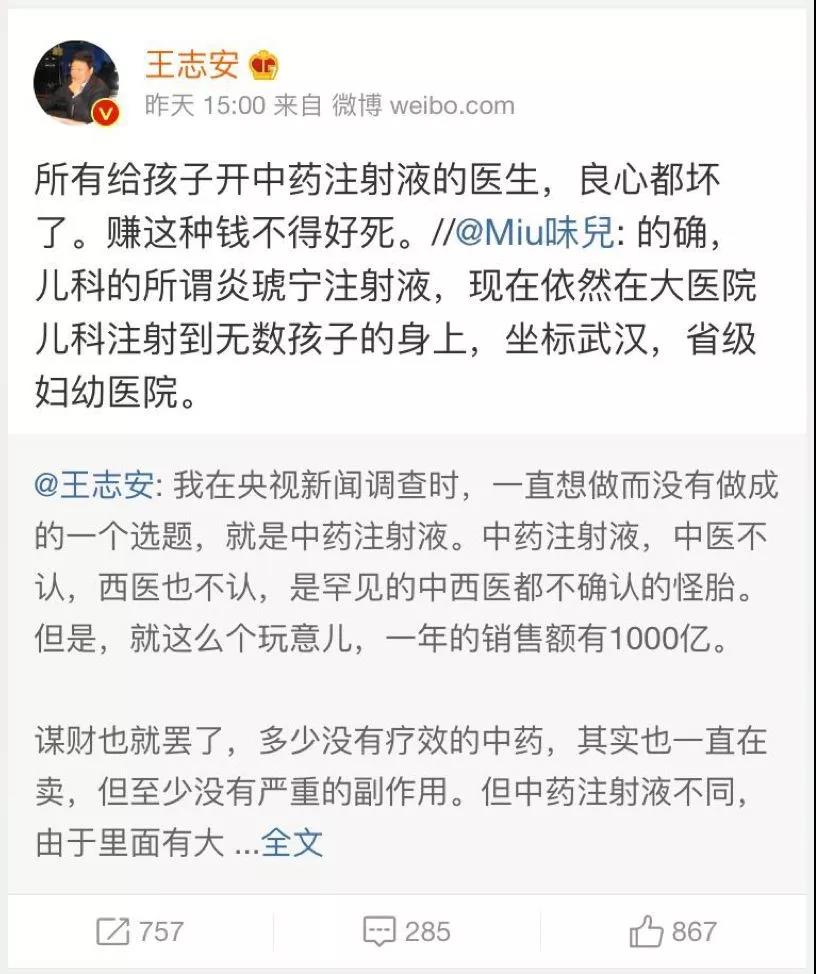Expand the quoted post via 全文
The width and height of the screenshot is (816, 974).
pos(292,842)
